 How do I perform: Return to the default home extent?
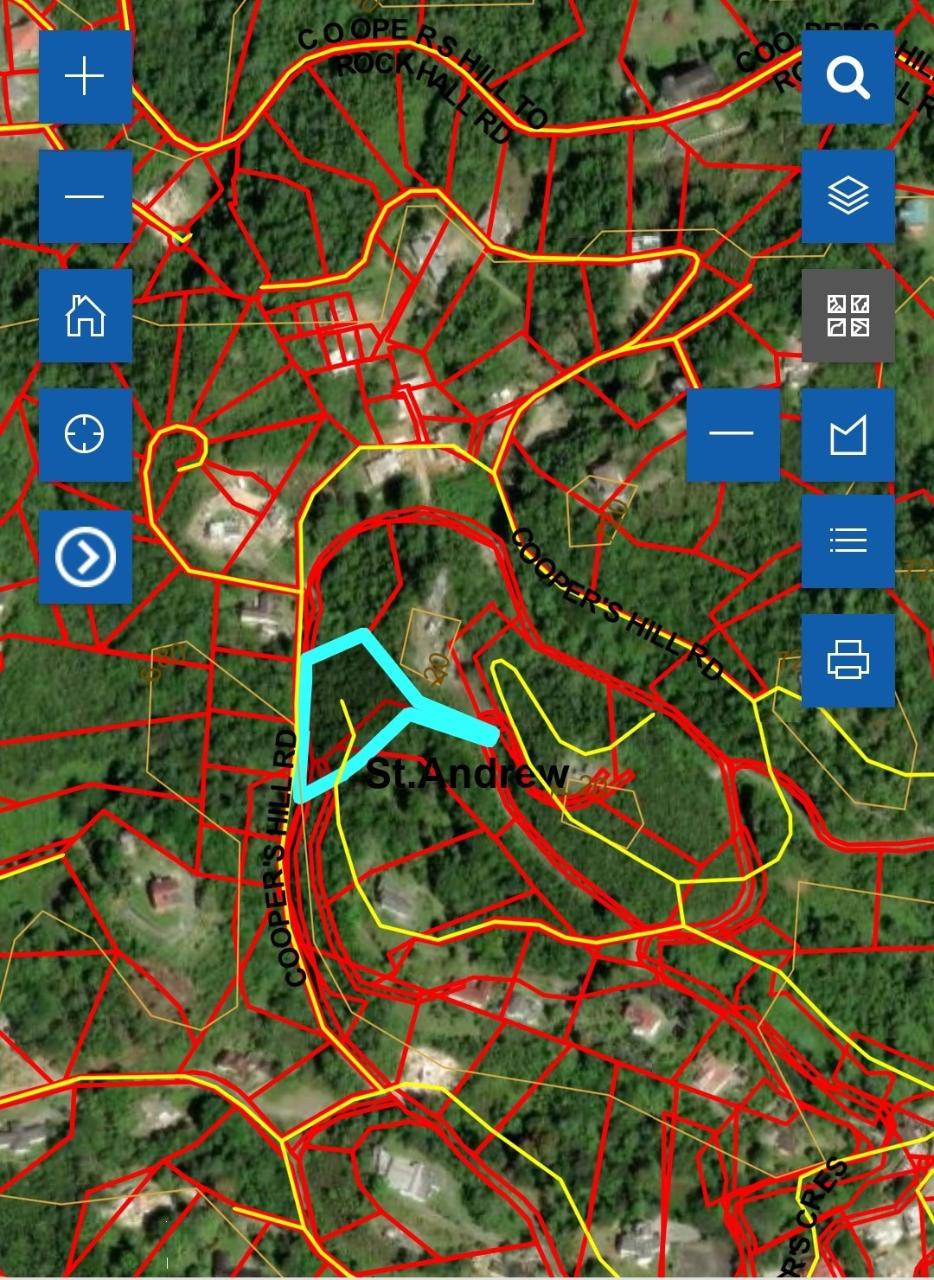click(85, 316)
